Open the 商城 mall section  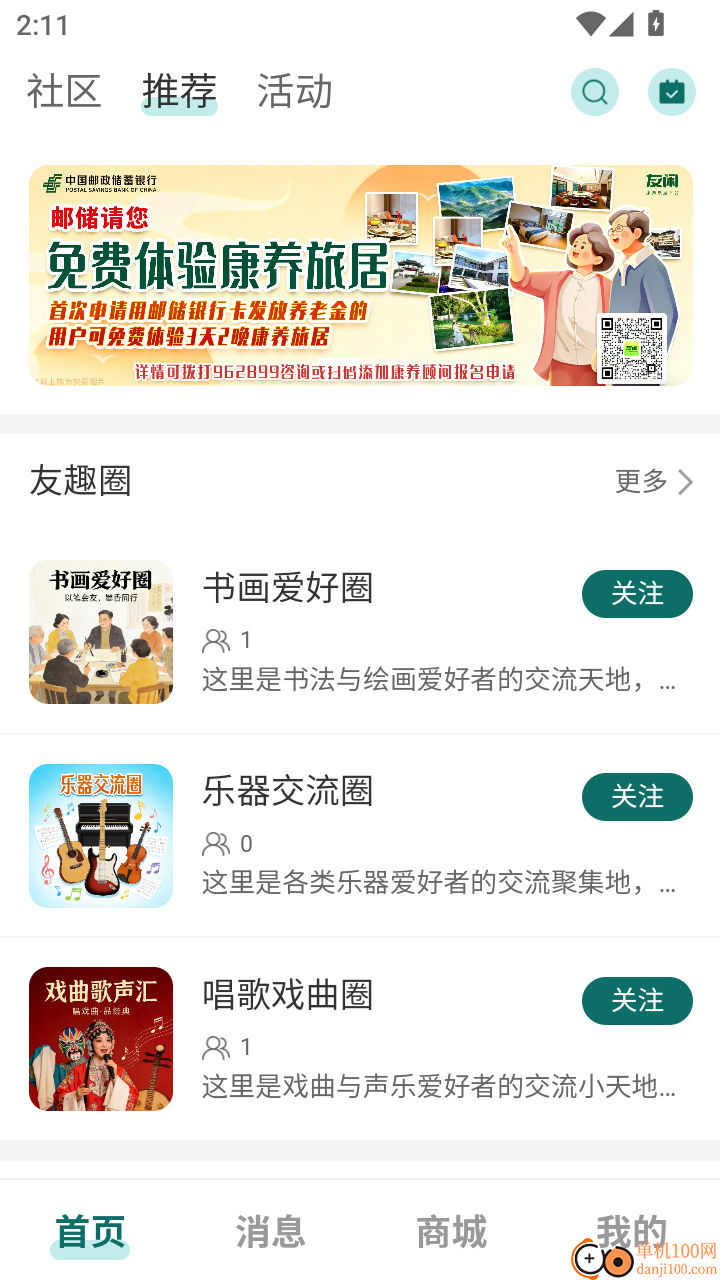pyautogui.click(x=452, y=1233)
